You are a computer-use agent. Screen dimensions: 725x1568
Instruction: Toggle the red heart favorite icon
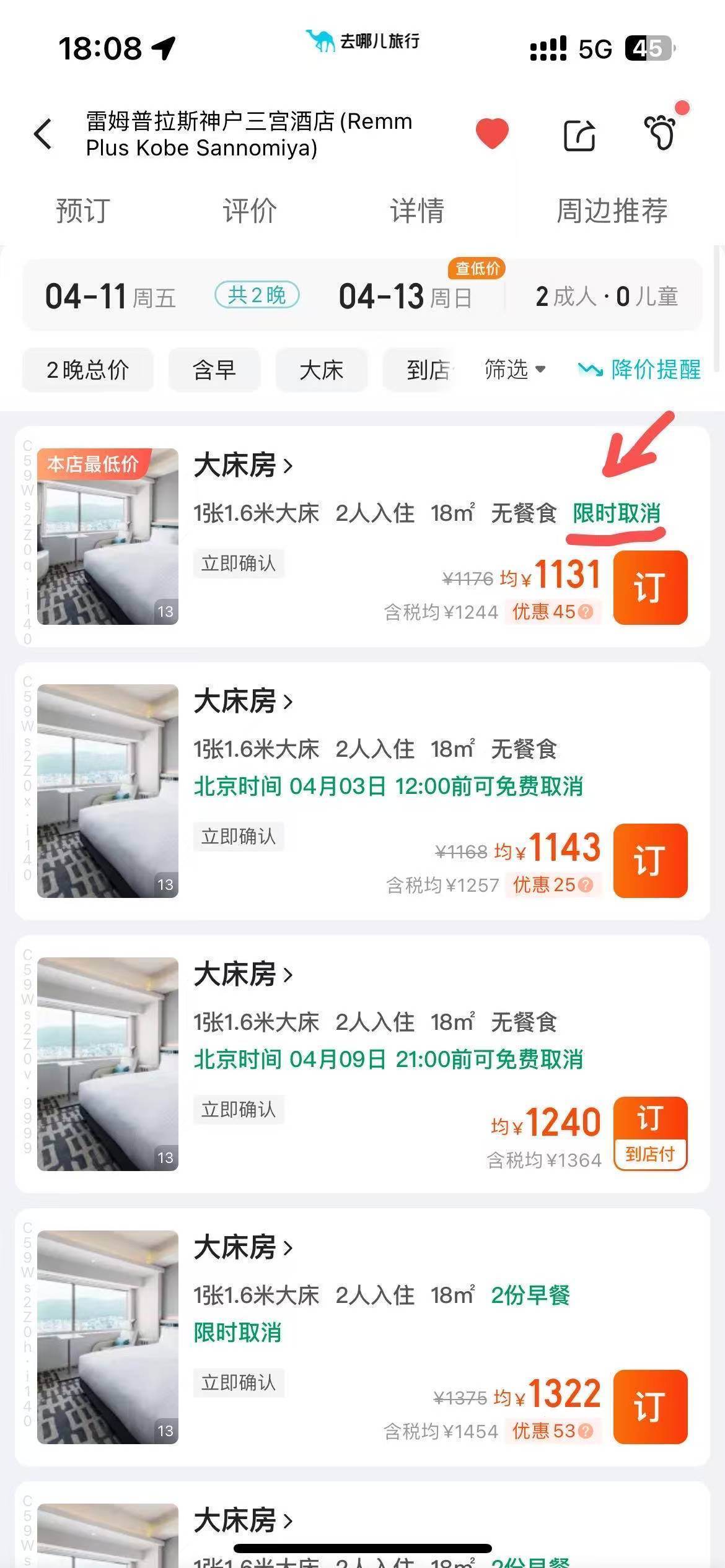492,133
